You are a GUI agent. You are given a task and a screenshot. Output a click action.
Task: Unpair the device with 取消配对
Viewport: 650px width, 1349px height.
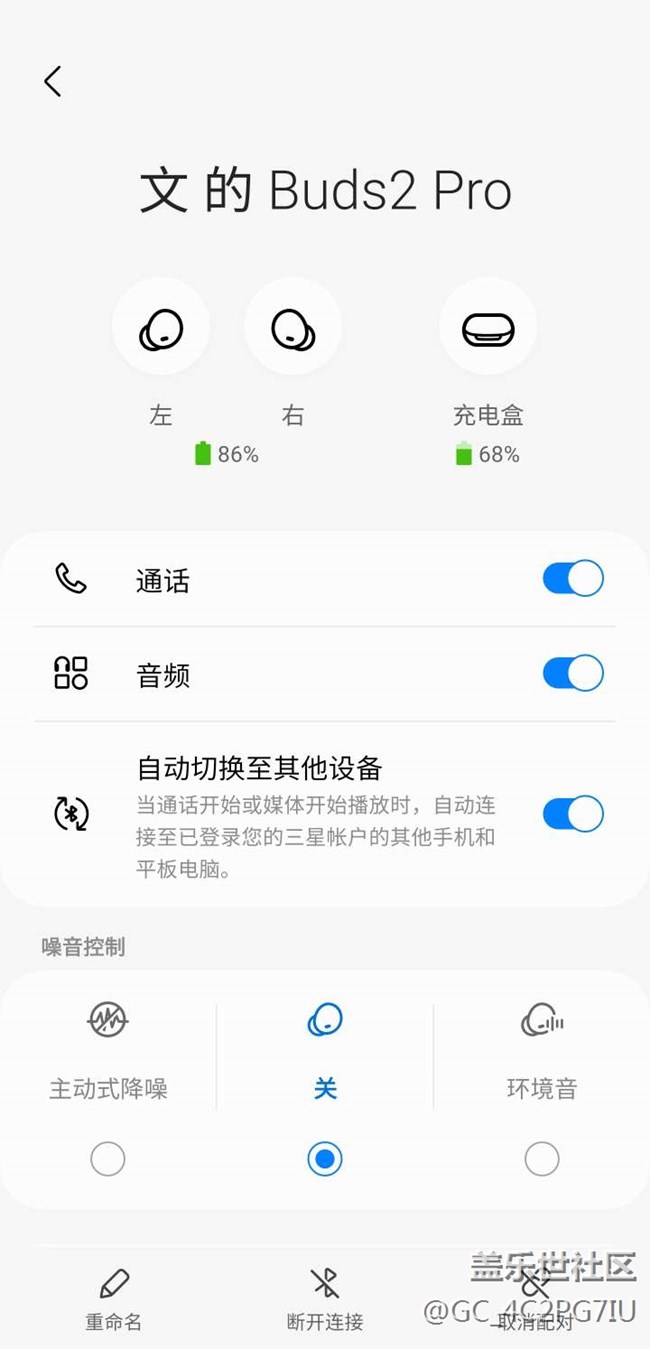click(x=536, y=1299)
